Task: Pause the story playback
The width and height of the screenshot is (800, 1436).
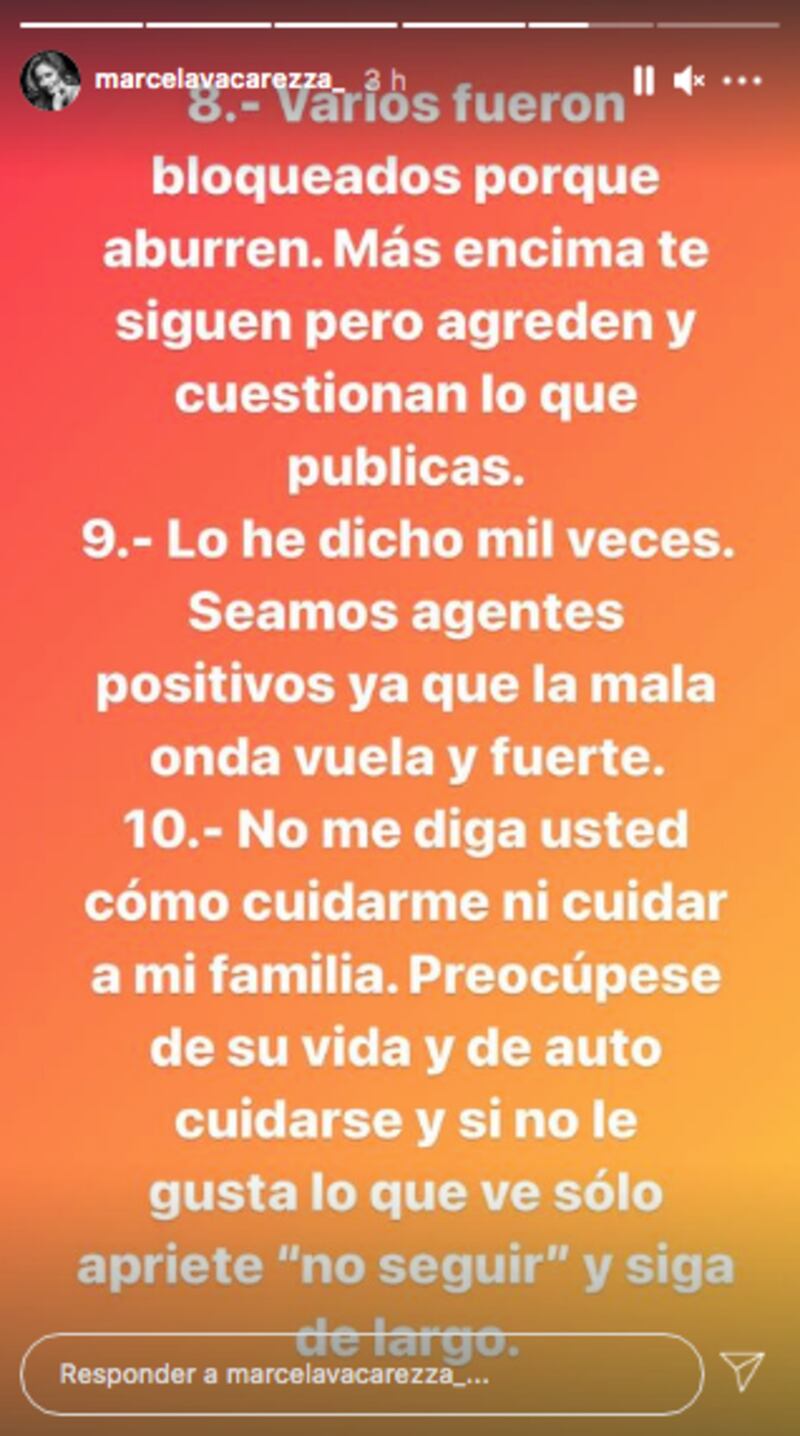Action: (x=643, y=81)
